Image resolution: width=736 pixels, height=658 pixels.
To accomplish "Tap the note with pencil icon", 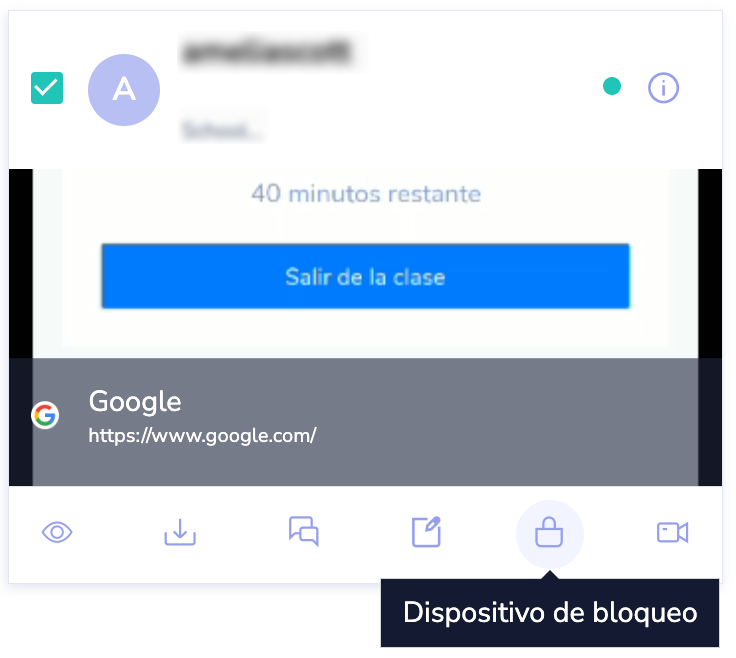I will [426, 532].
